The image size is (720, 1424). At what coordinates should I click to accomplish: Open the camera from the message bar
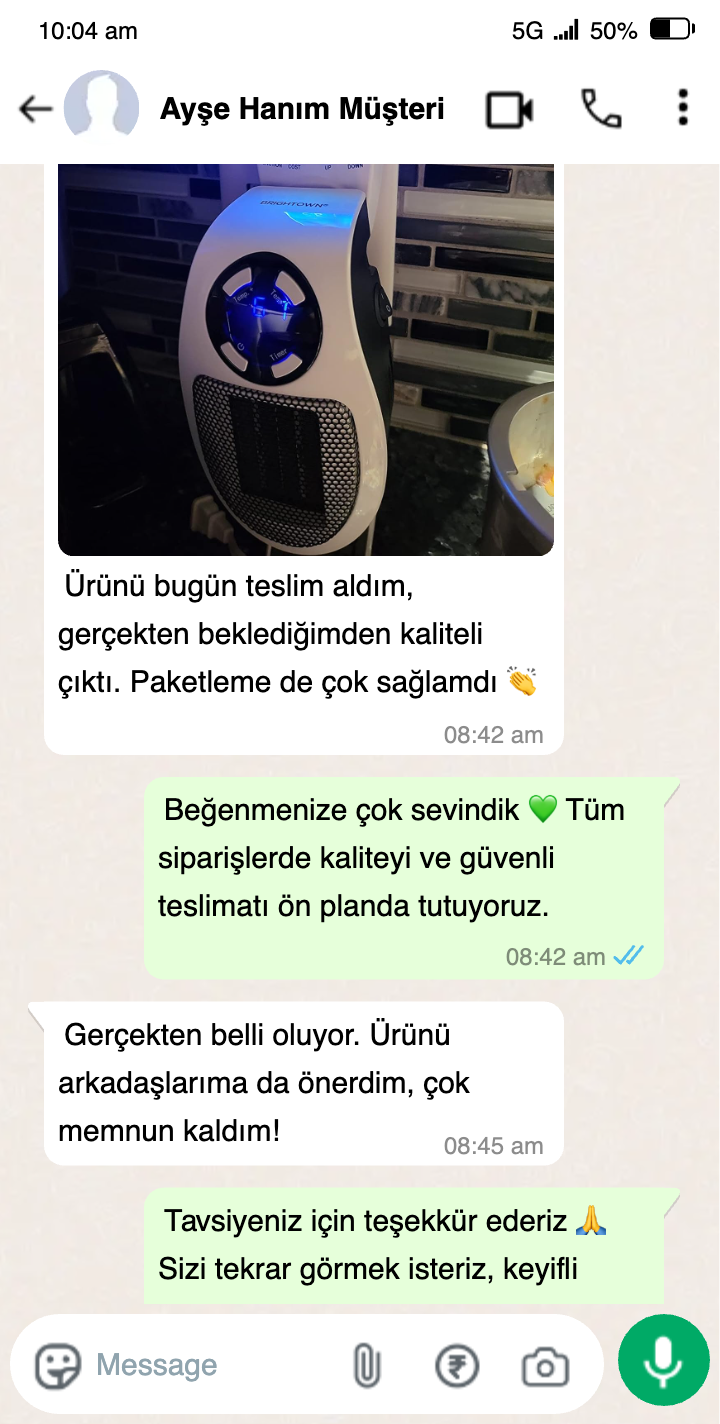pyautogui.click(x=545, y=1366)
